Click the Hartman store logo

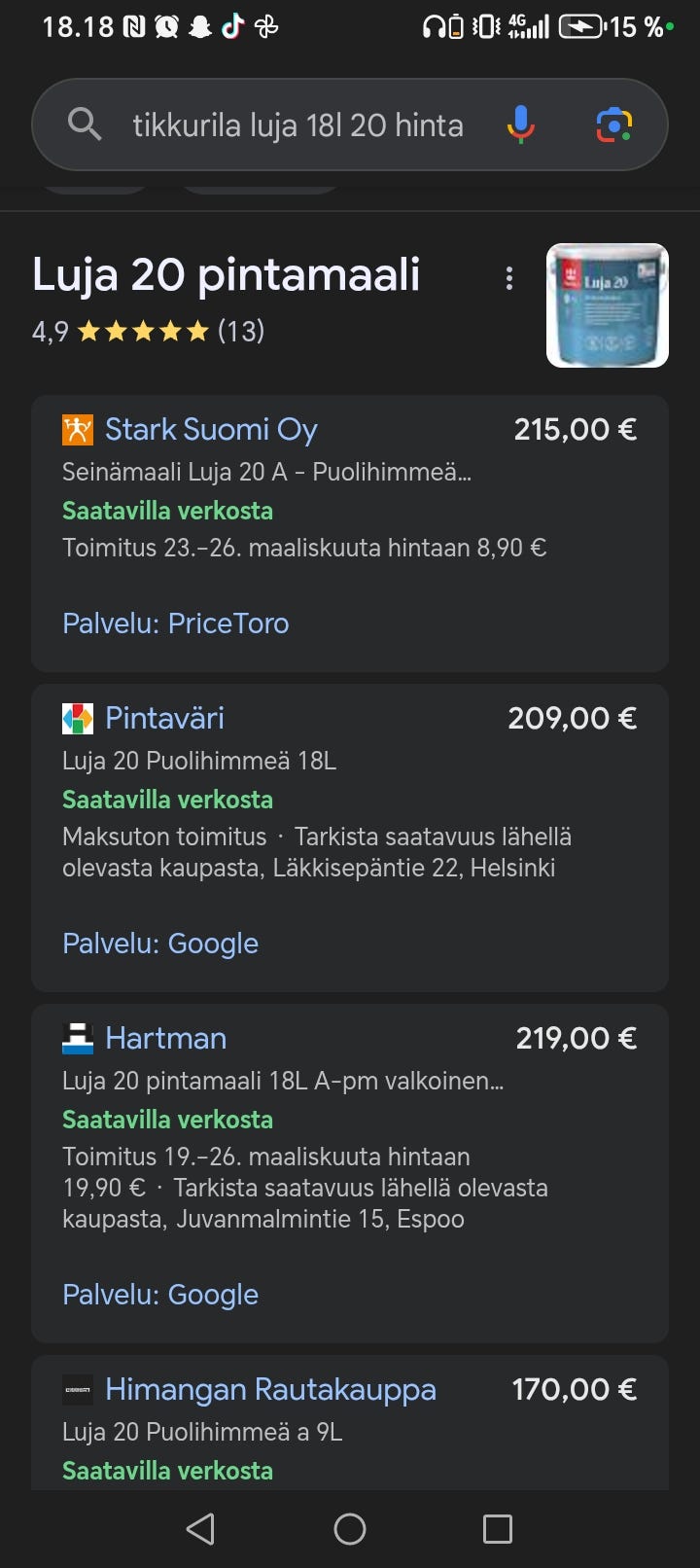coord(78,1038)
